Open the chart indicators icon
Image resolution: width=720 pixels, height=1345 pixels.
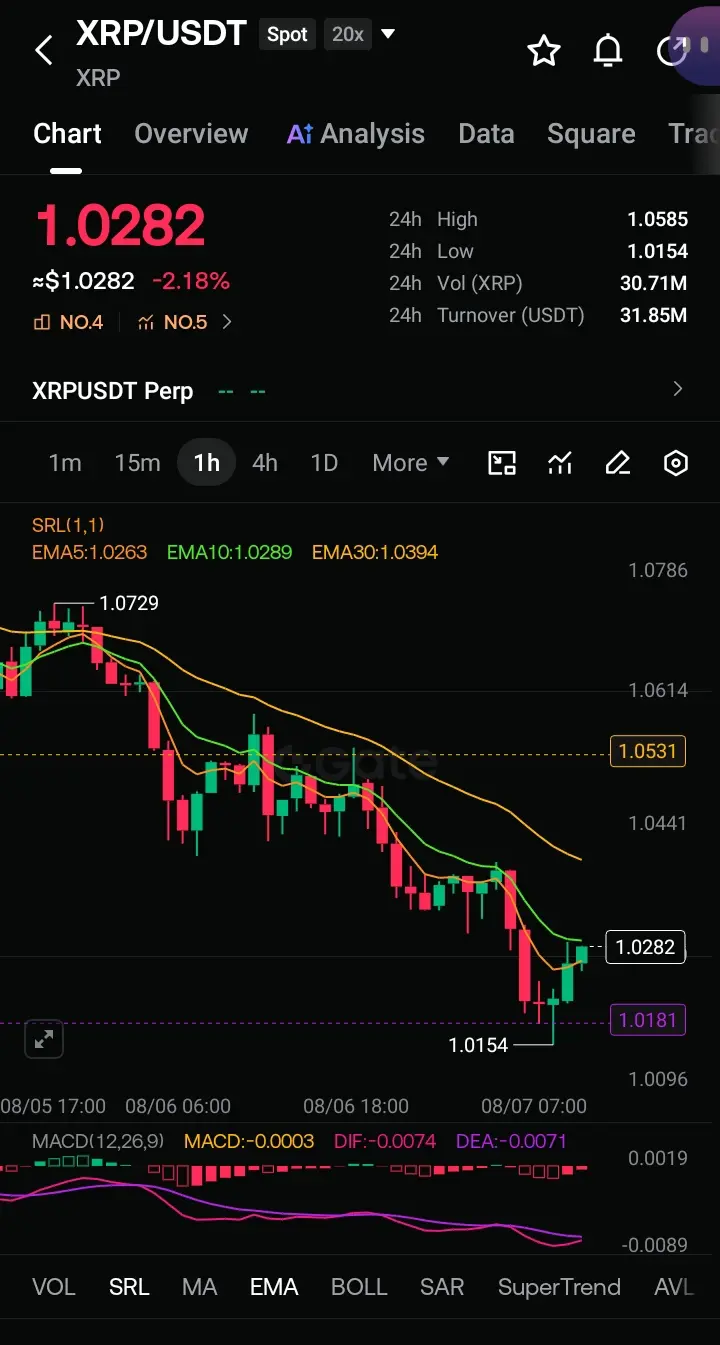[560, 463]
